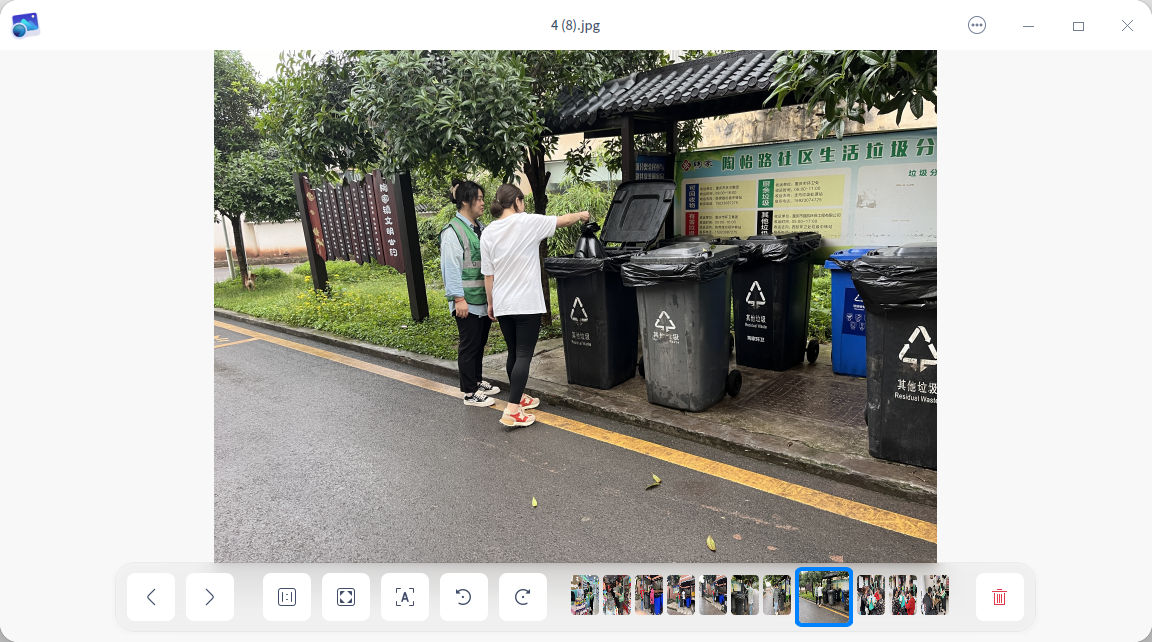Open the more options menu
This screenshot has width=1152, height=642.
(x=977, y=25)
